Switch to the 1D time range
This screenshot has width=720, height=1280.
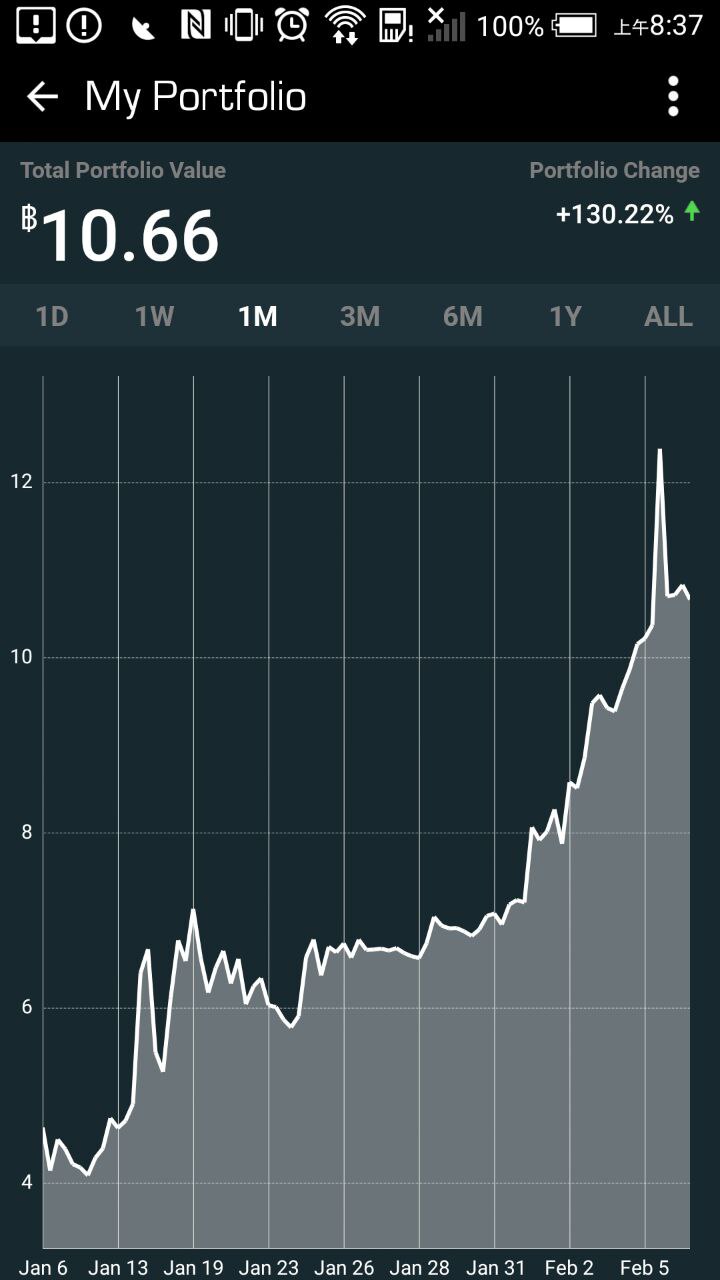(52, 317)
